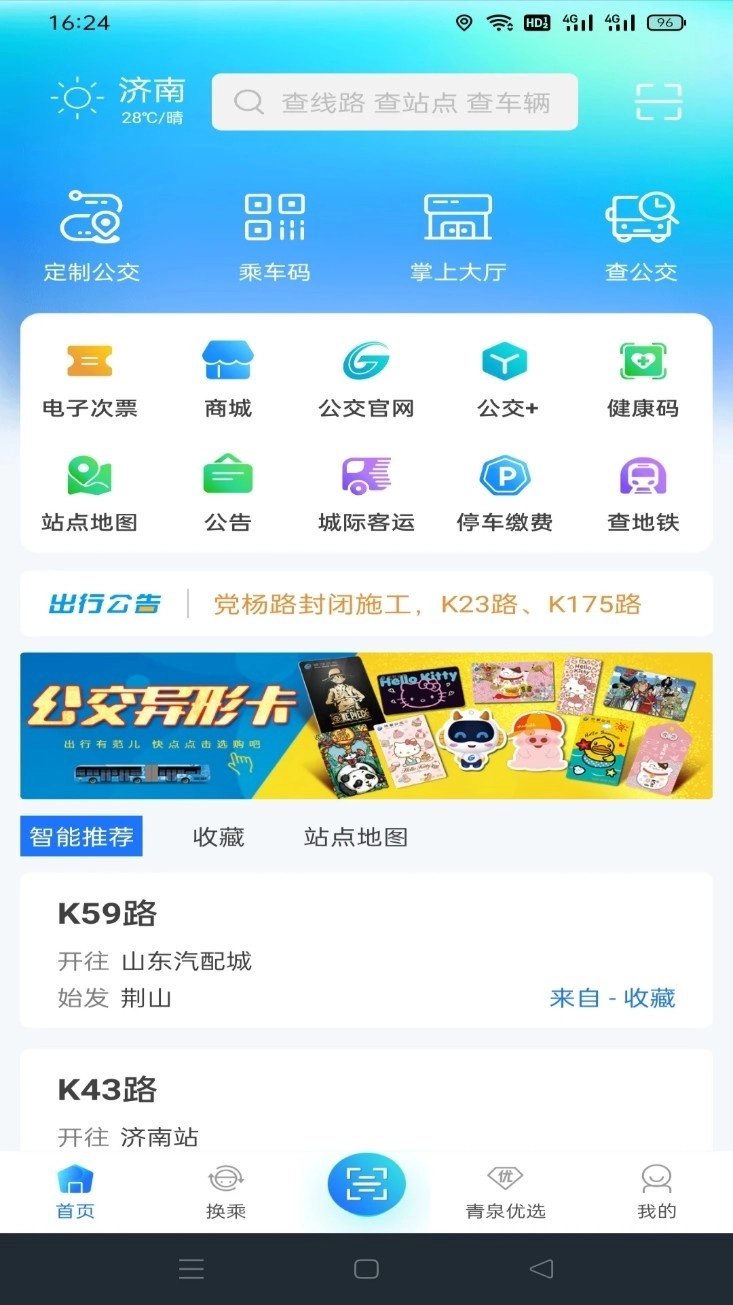Open 城际客运 intercity transport
Image resolution: width=733 pixels, height=1305 pixels.
[x=367, y=490]
